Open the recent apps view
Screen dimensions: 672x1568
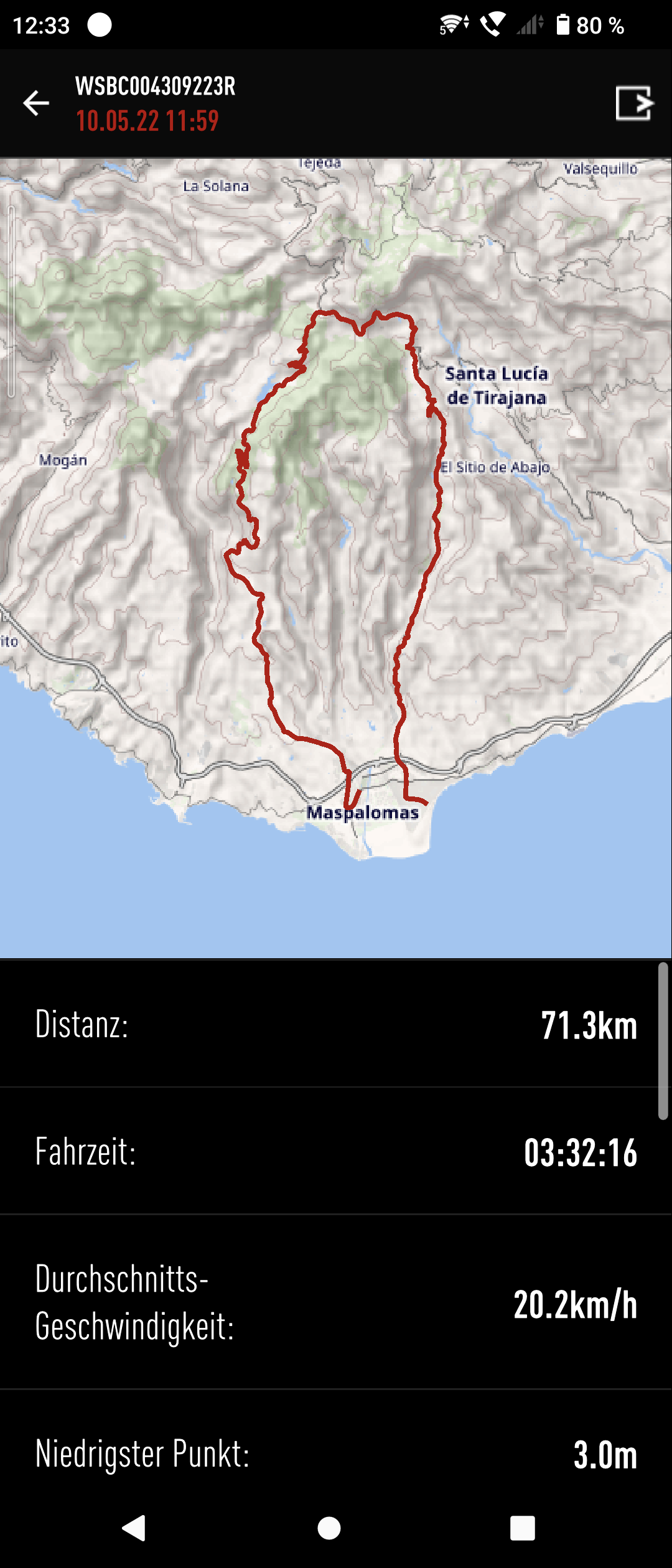coord(522,1528)
